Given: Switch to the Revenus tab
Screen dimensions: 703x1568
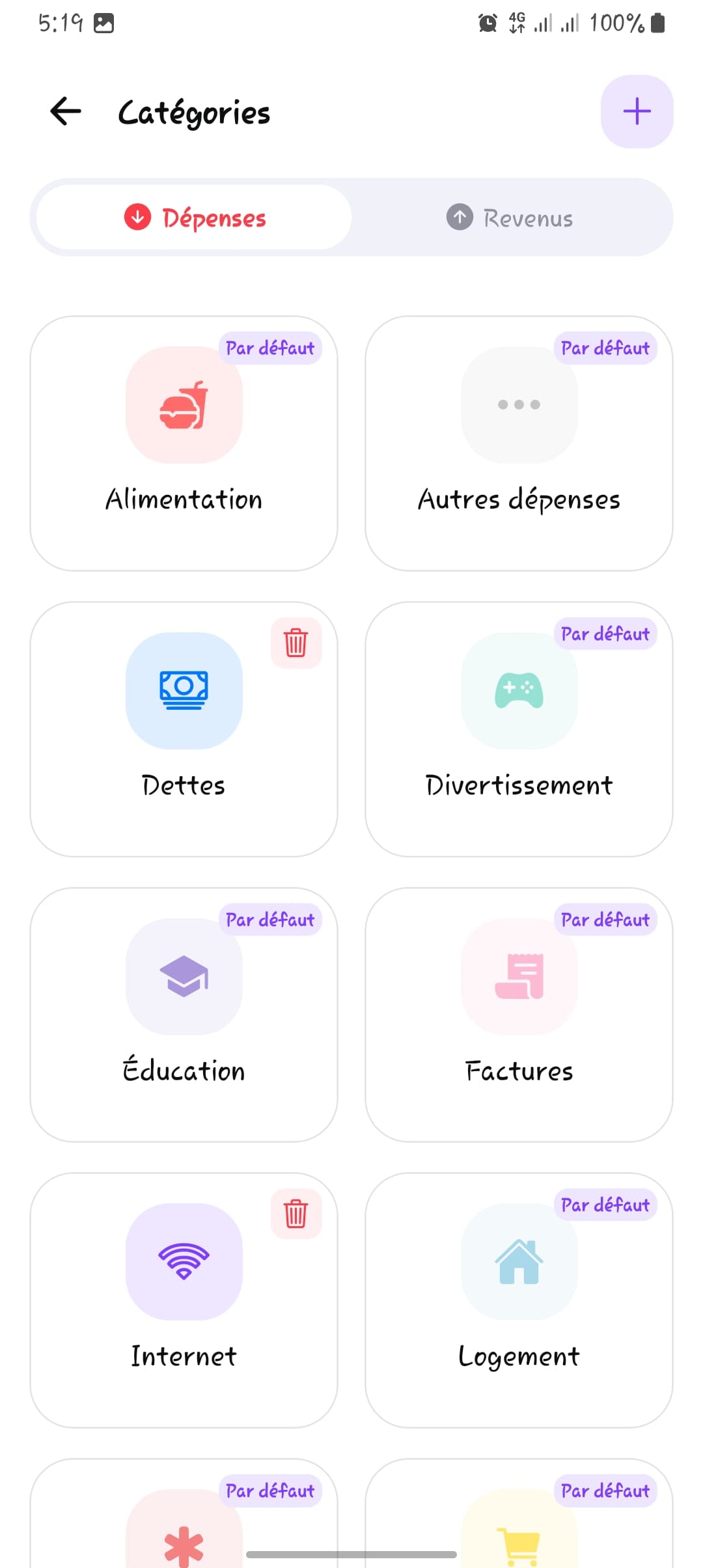Looking at the screenshot, I should coord(511,217).
